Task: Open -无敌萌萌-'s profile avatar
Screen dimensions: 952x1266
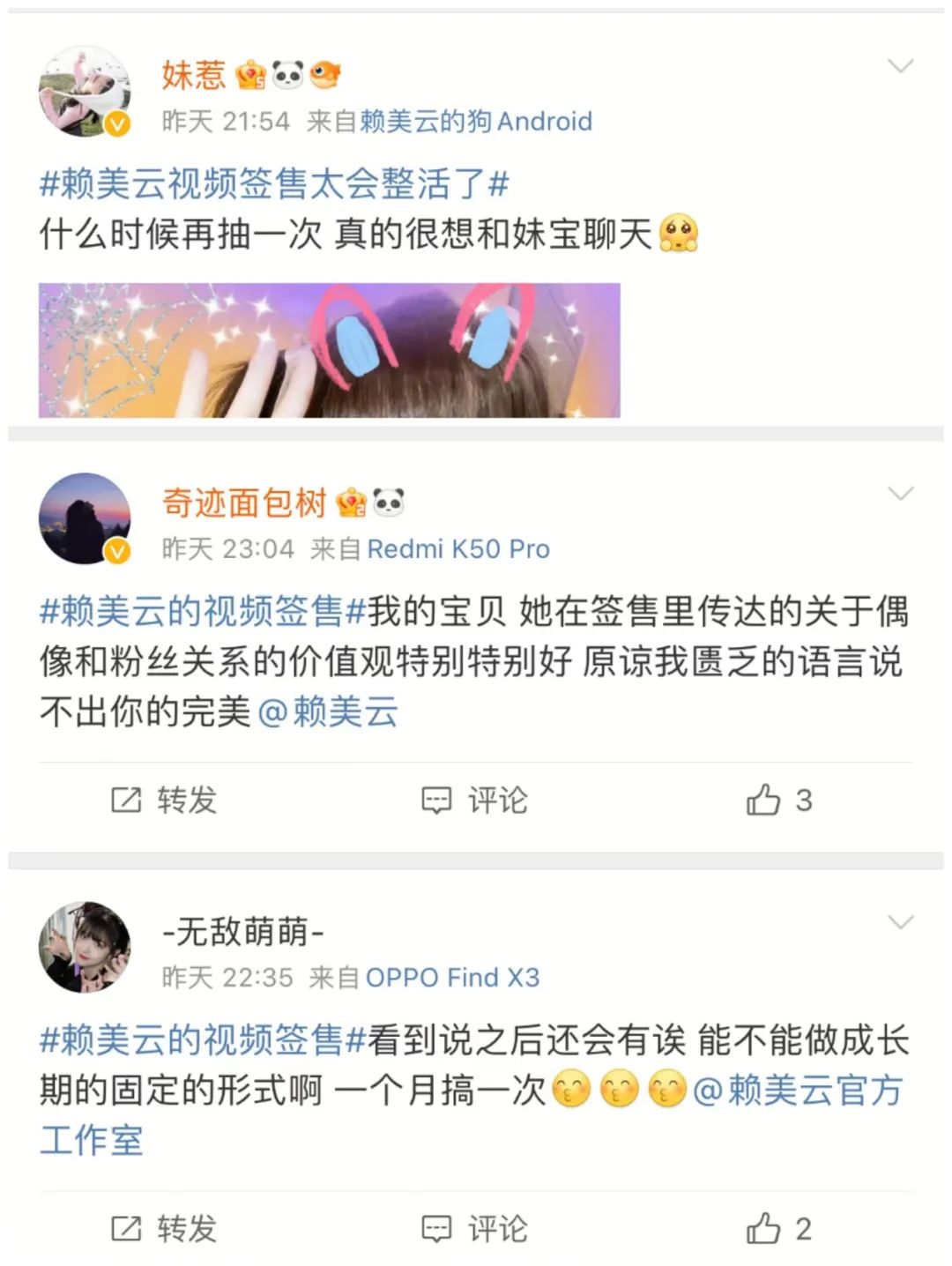Action: click(x=85, y=947)
